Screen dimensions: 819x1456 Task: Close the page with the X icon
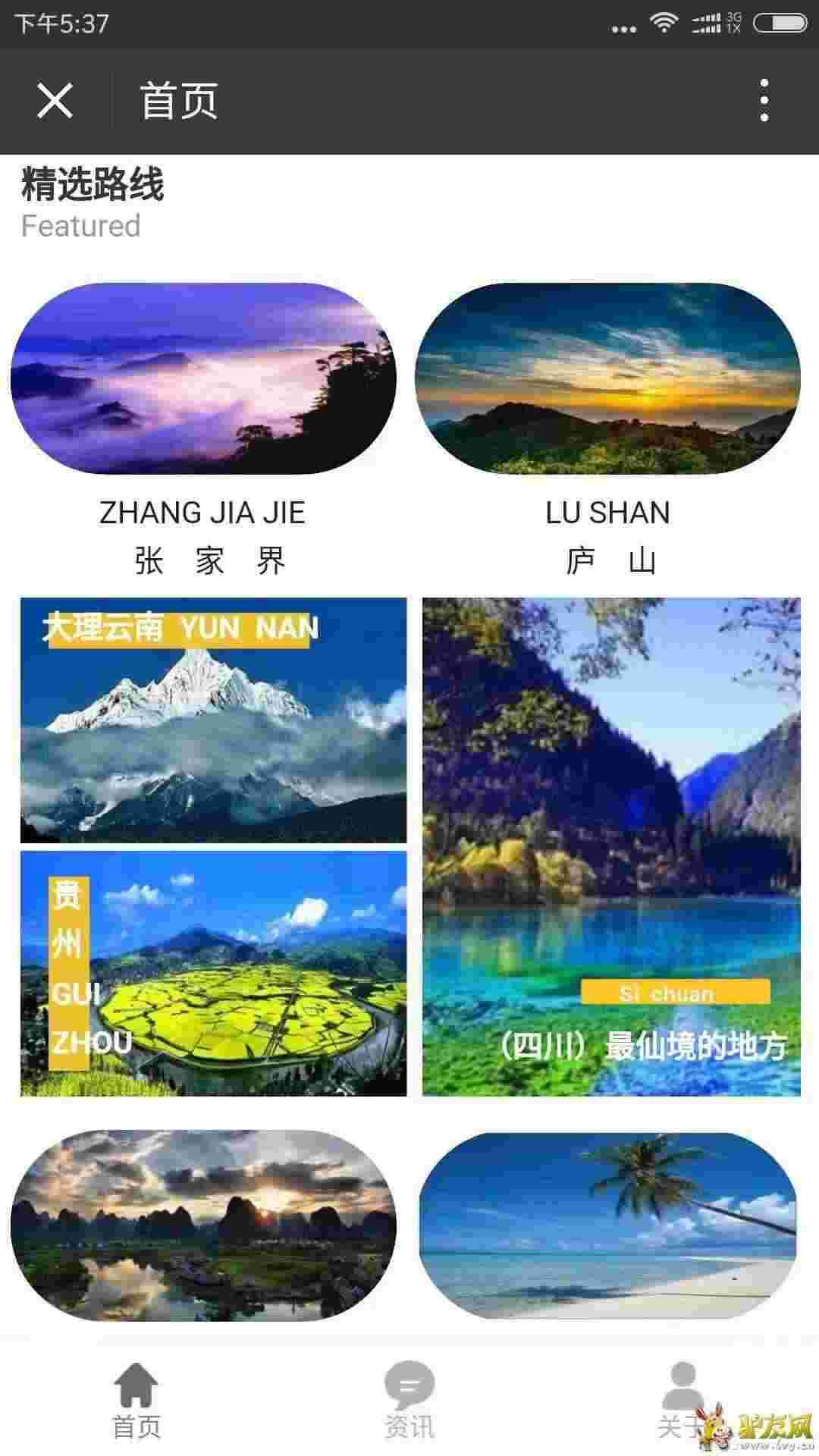pos(55,100)
